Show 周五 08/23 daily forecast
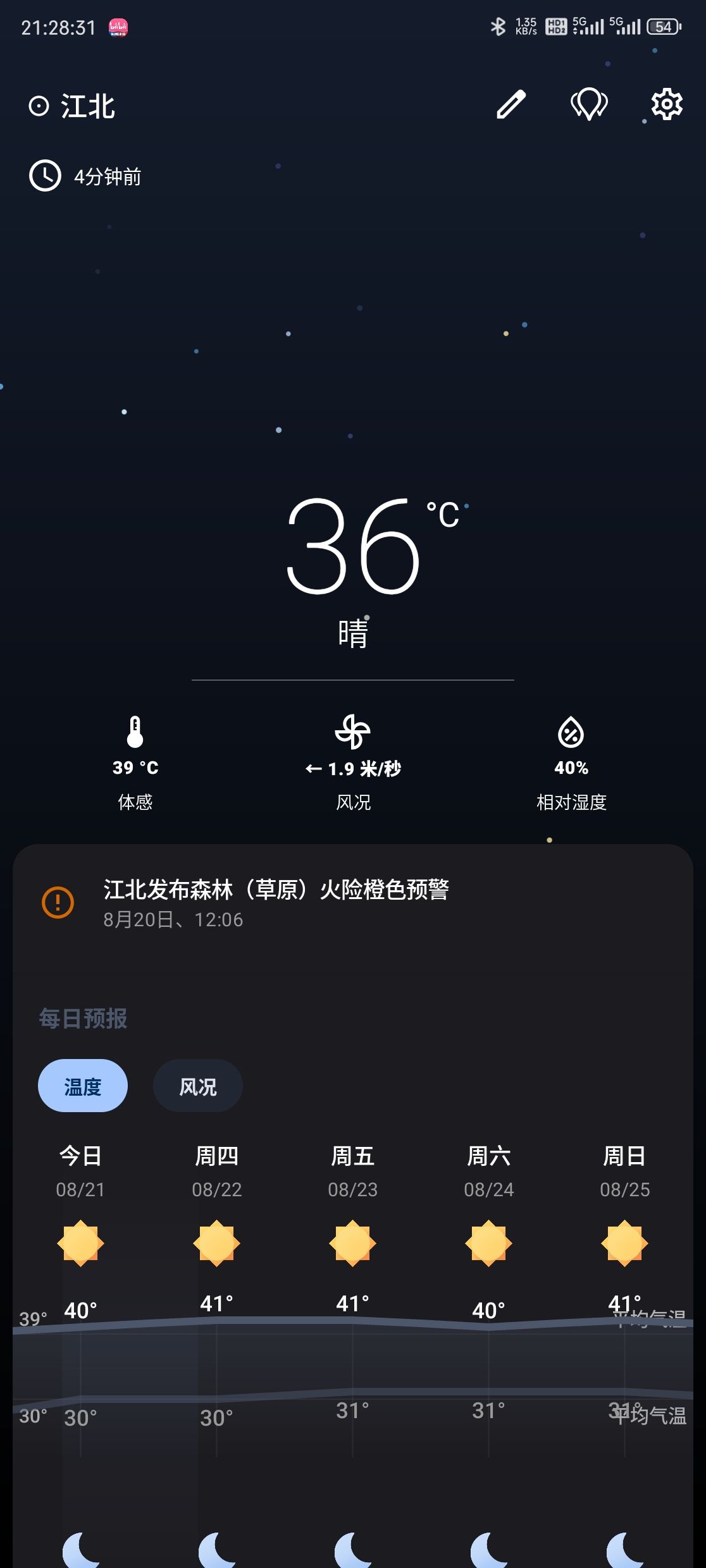 tap(352, 1171)
